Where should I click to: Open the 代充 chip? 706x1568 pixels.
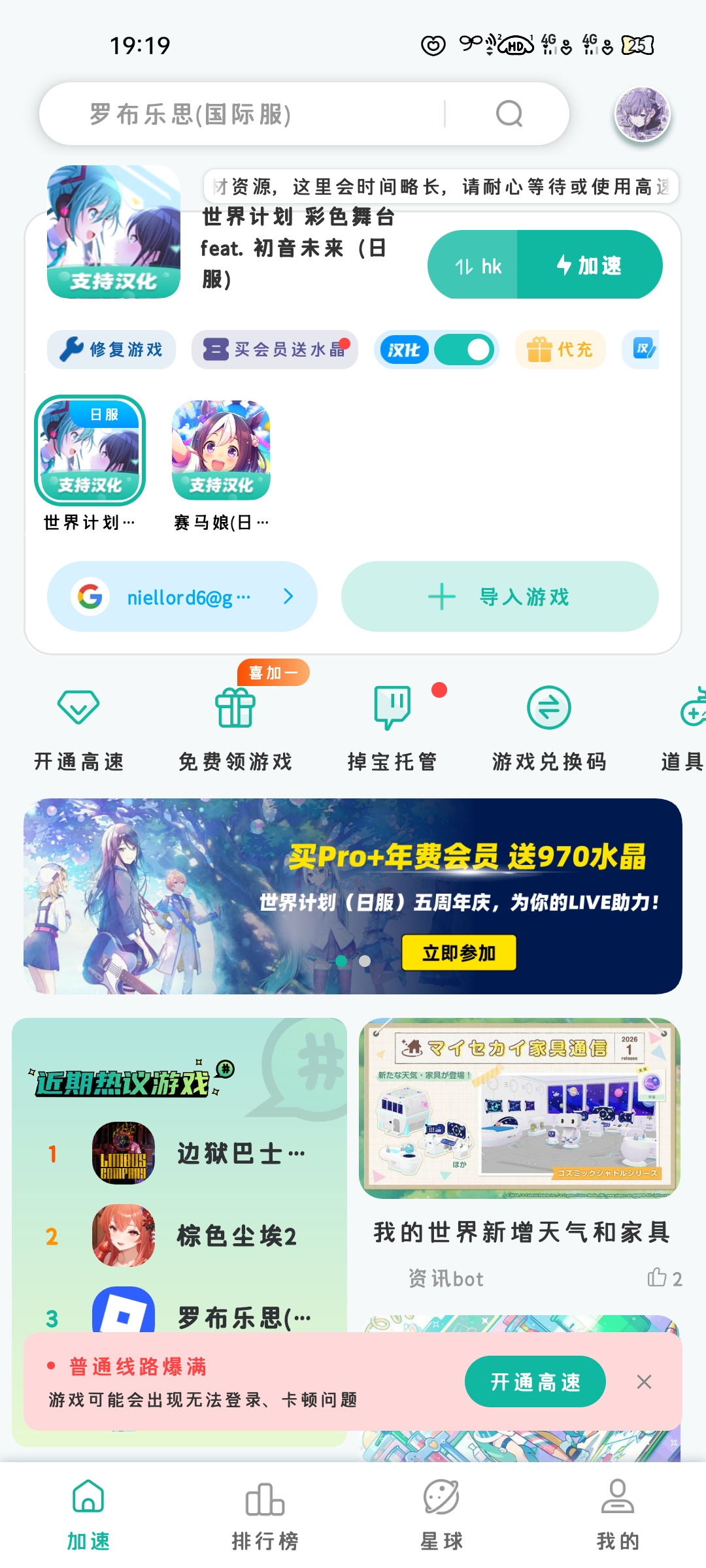click(x=560, y=350)
